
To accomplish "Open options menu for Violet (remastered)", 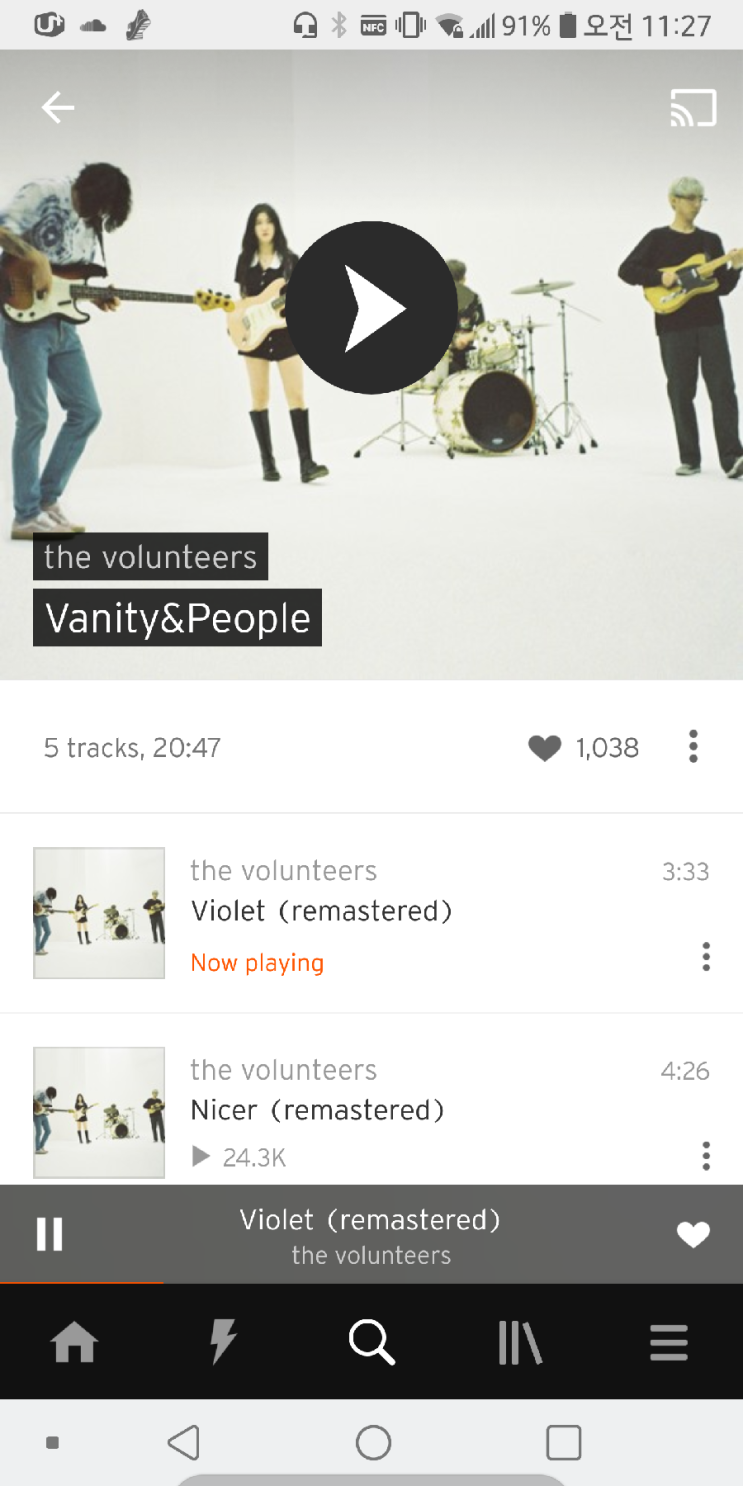I will (x=706, y=957).
